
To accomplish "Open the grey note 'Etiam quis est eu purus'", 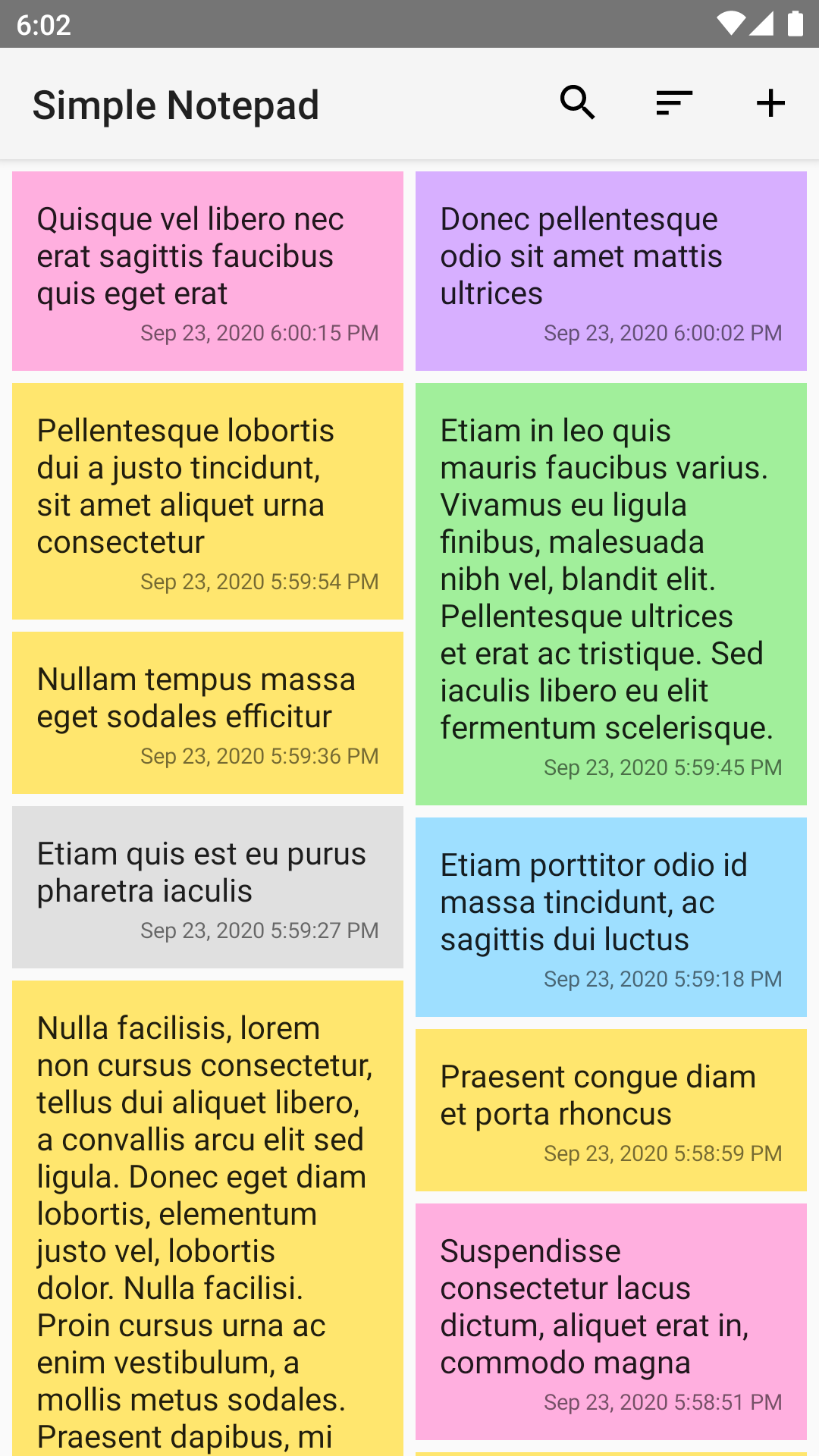I will pos(208,887).
